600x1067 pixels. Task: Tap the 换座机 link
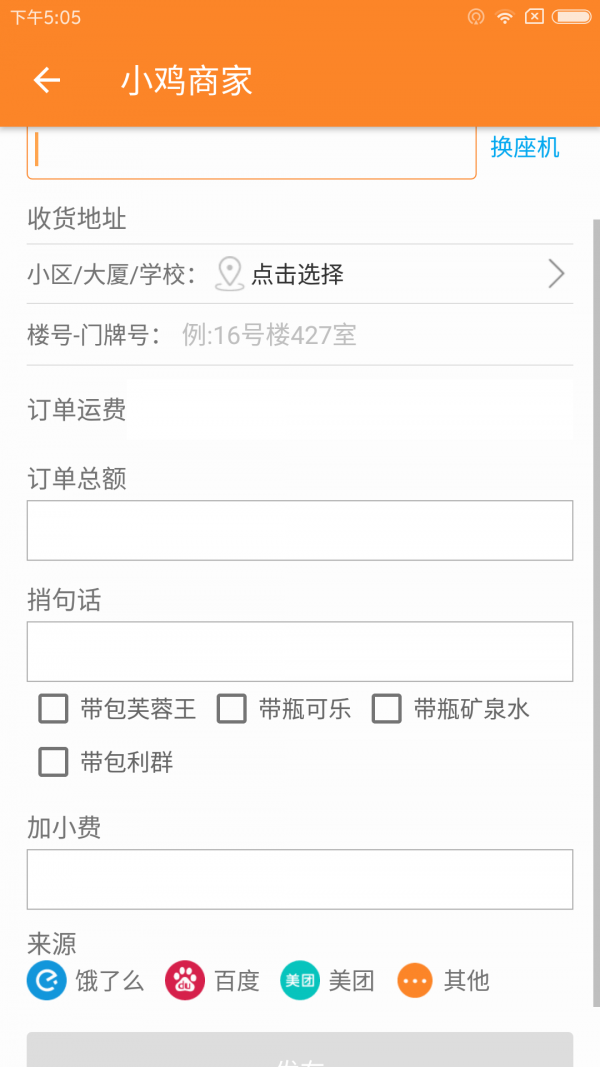(x=524, y=147)
